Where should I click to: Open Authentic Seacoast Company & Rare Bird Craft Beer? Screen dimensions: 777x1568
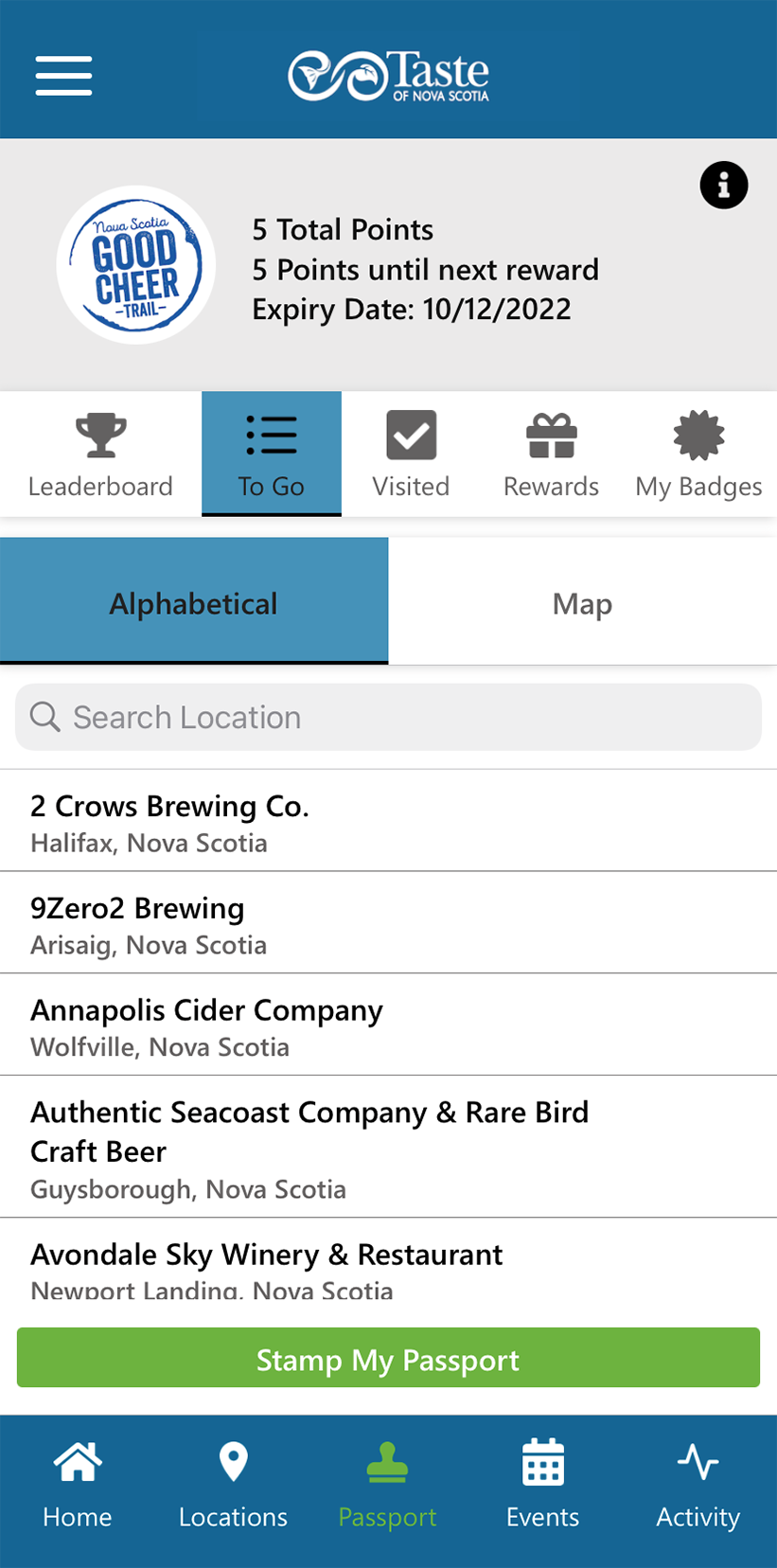point(388,1148)
